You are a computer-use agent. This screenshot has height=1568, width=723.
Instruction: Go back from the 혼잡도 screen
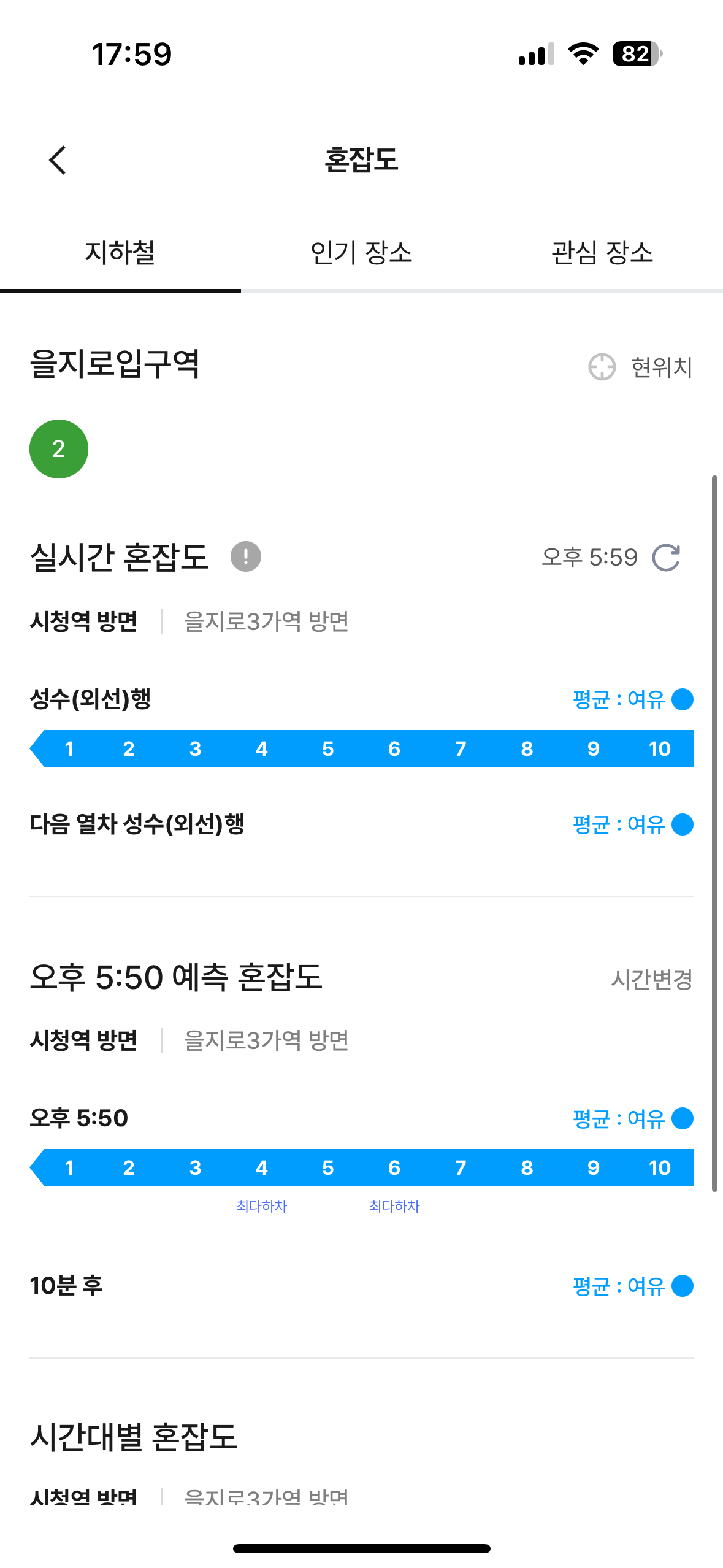point(58,160)
